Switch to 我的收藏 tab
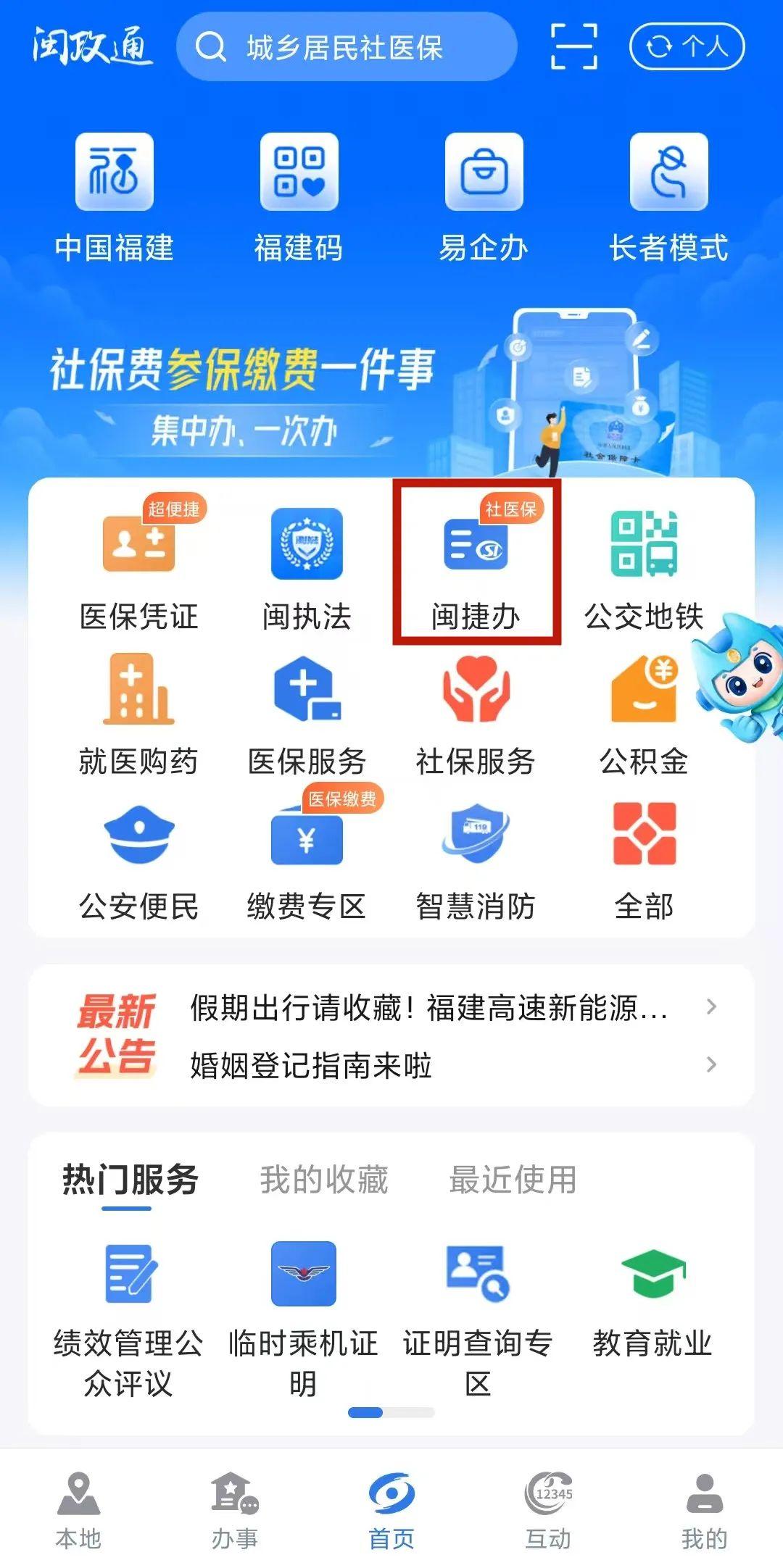Screen dimensions: 783x1568 (x=324, y=1179)
